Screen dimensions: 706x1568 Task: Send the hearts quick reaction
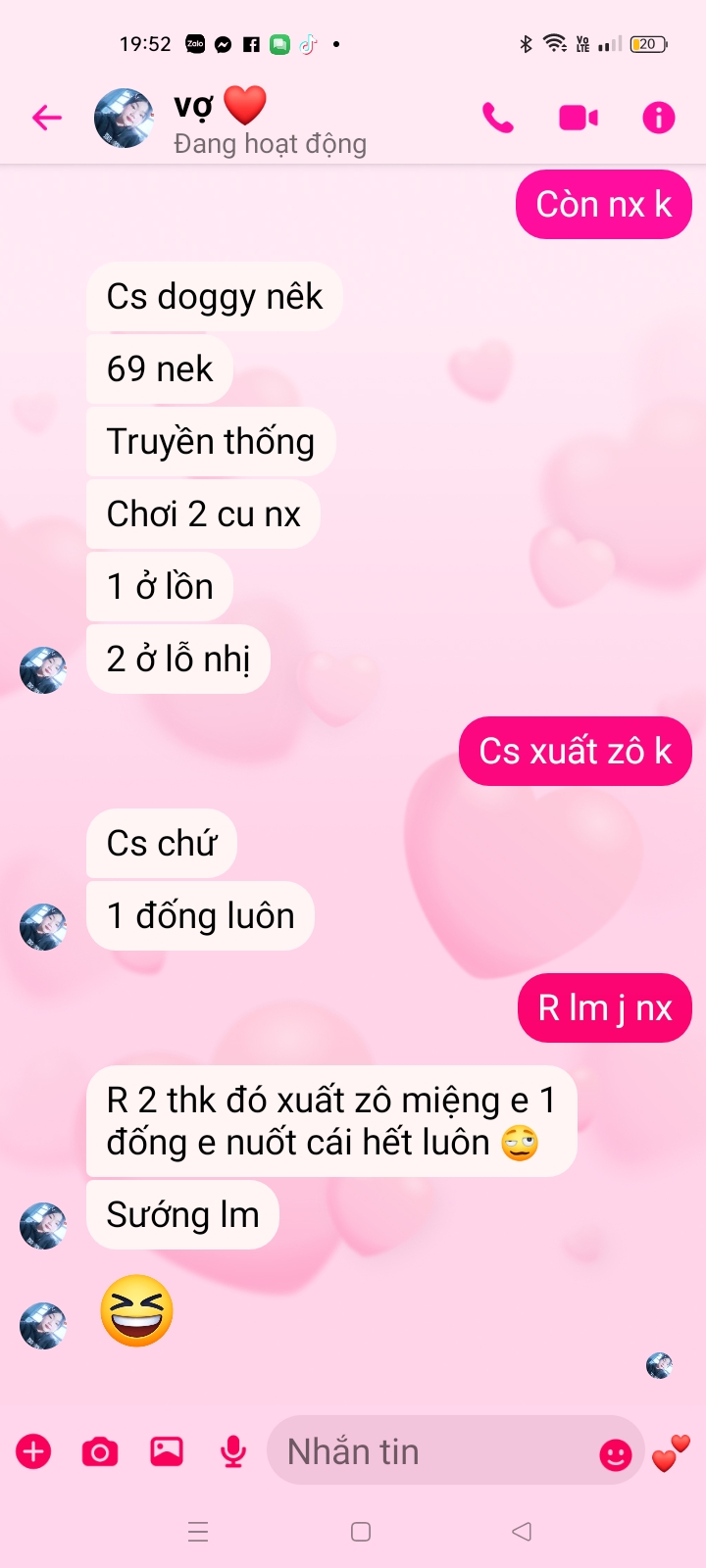pyautogui.click(x=672, y=1452)
